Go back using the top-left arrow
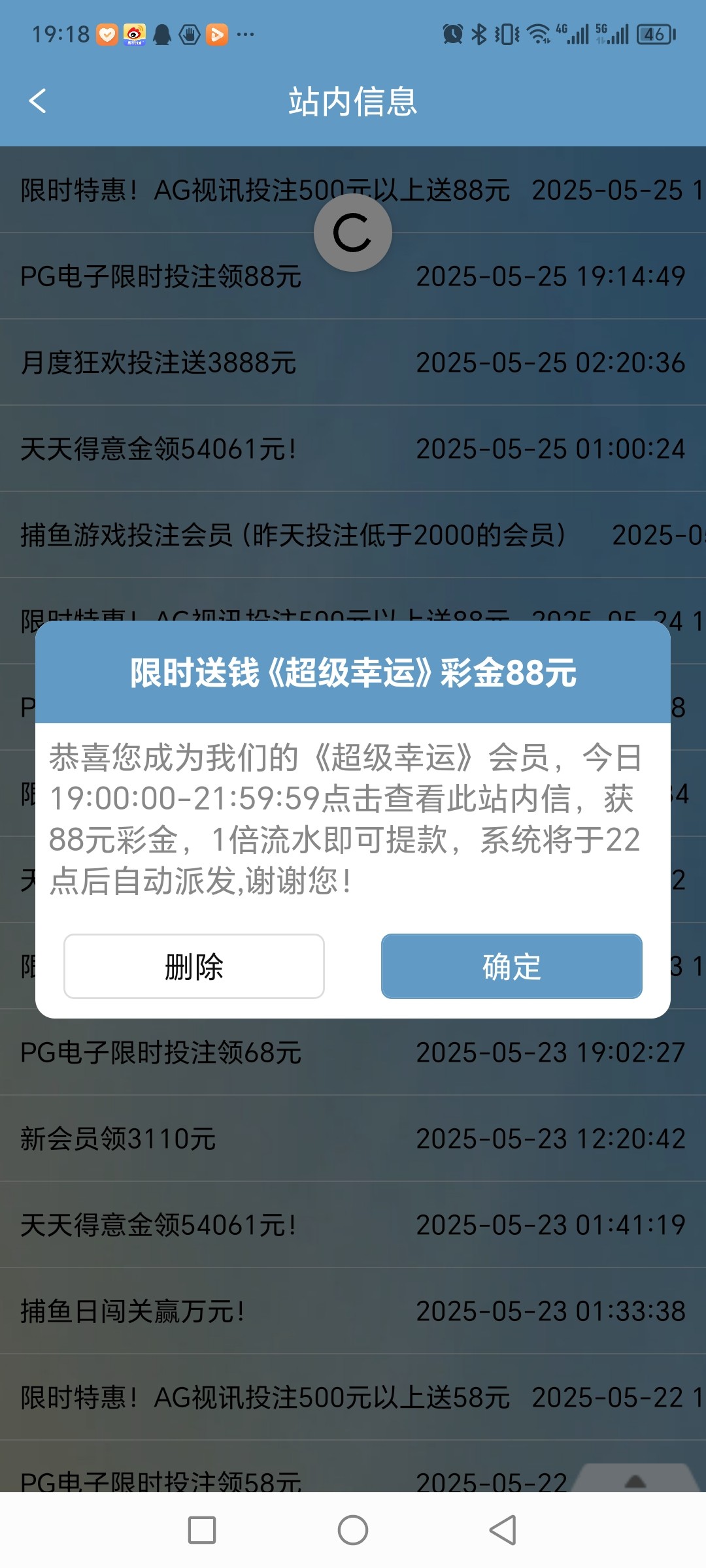706x1568 pixels. click(x=38, y=101)
